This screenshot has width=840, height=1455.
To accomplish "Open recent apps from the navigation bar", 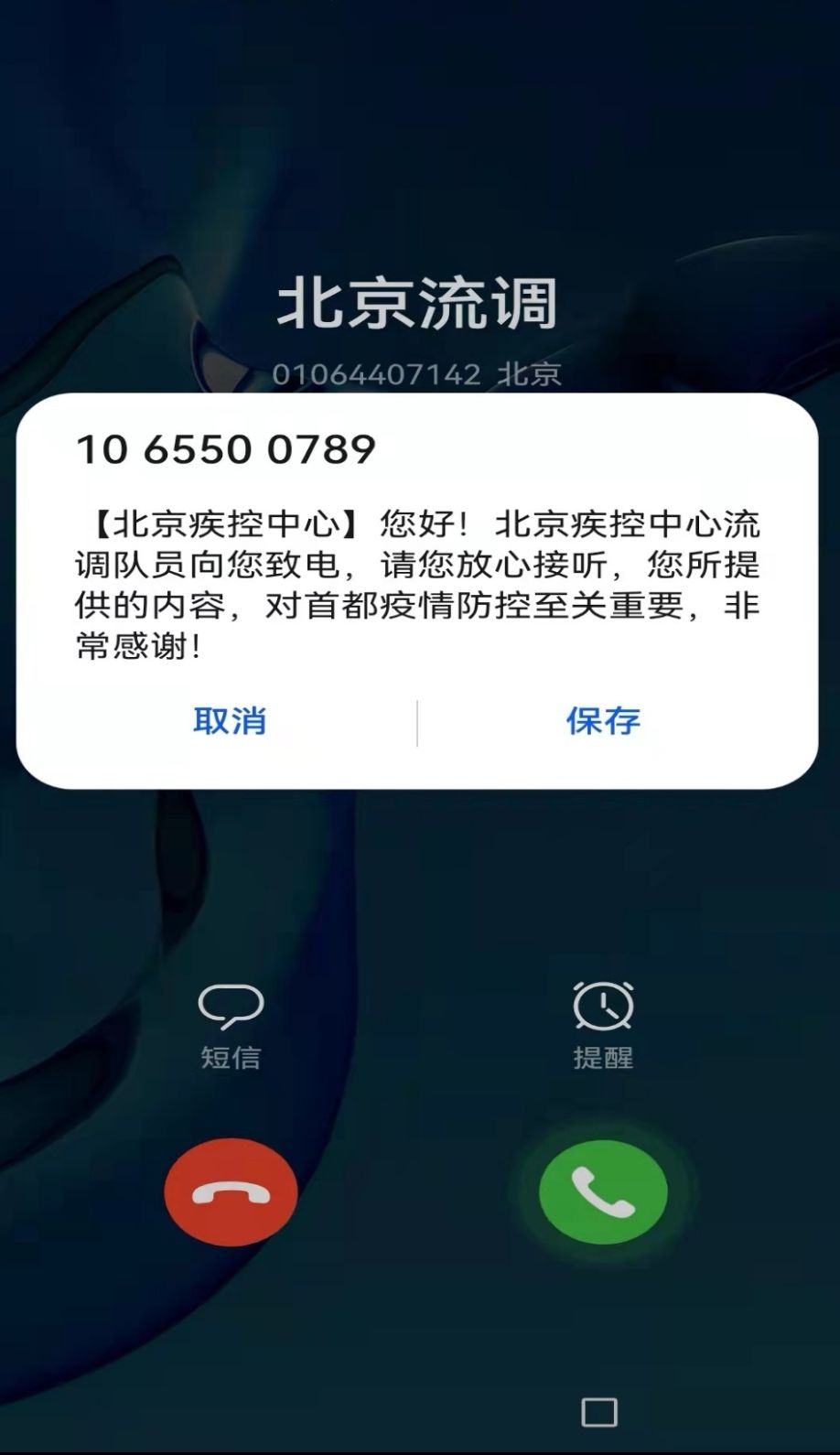I will [599, 1412].
